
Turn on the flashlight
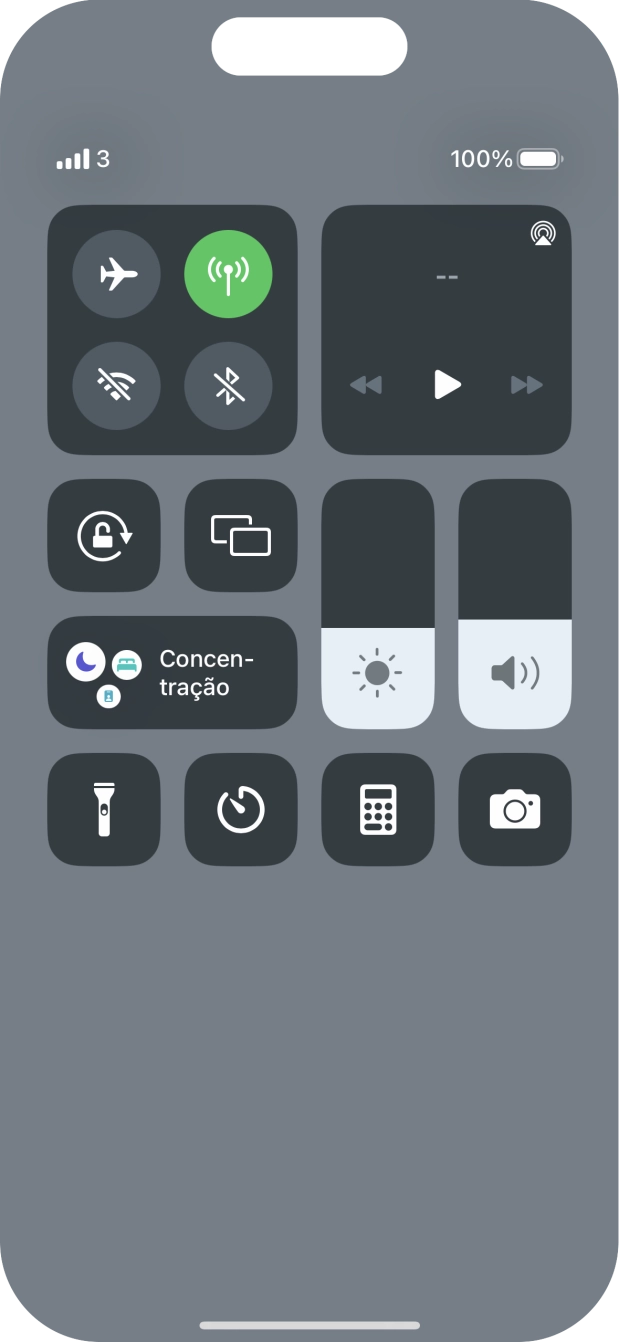[x=104, y=809]
